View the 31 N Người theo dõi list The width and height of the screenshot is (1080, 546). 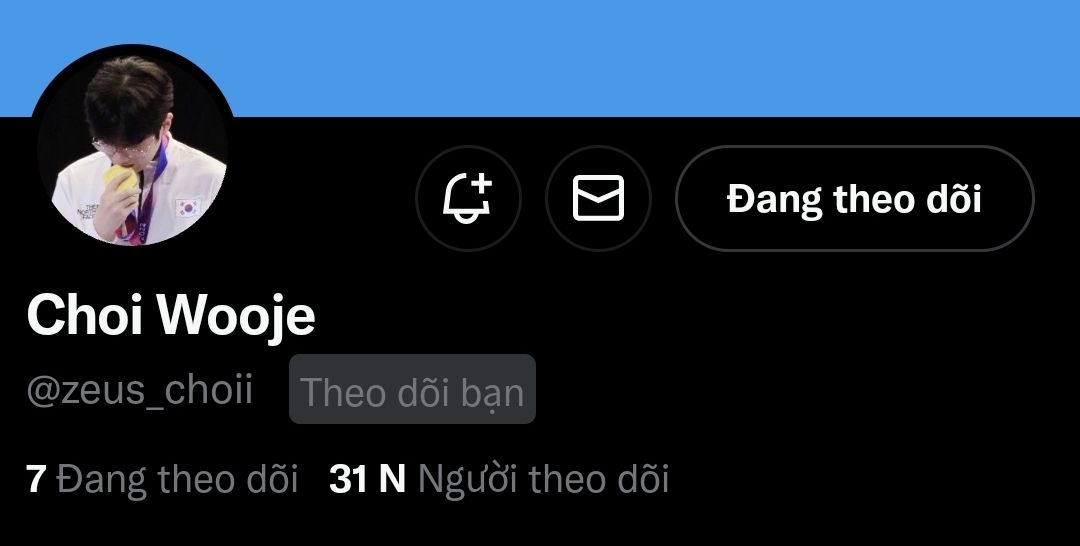tap(498, 480)
